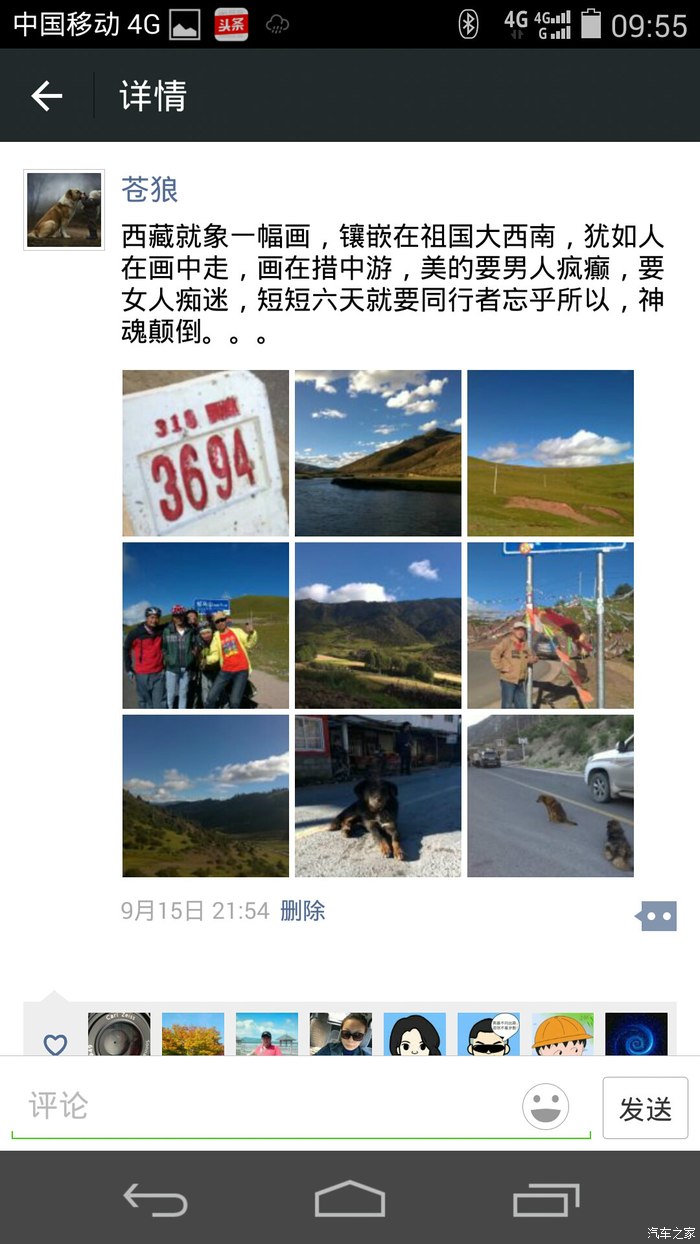Open the blue spiral avatar in likes
700x1244 pixels.
[x=636, y=1036]
